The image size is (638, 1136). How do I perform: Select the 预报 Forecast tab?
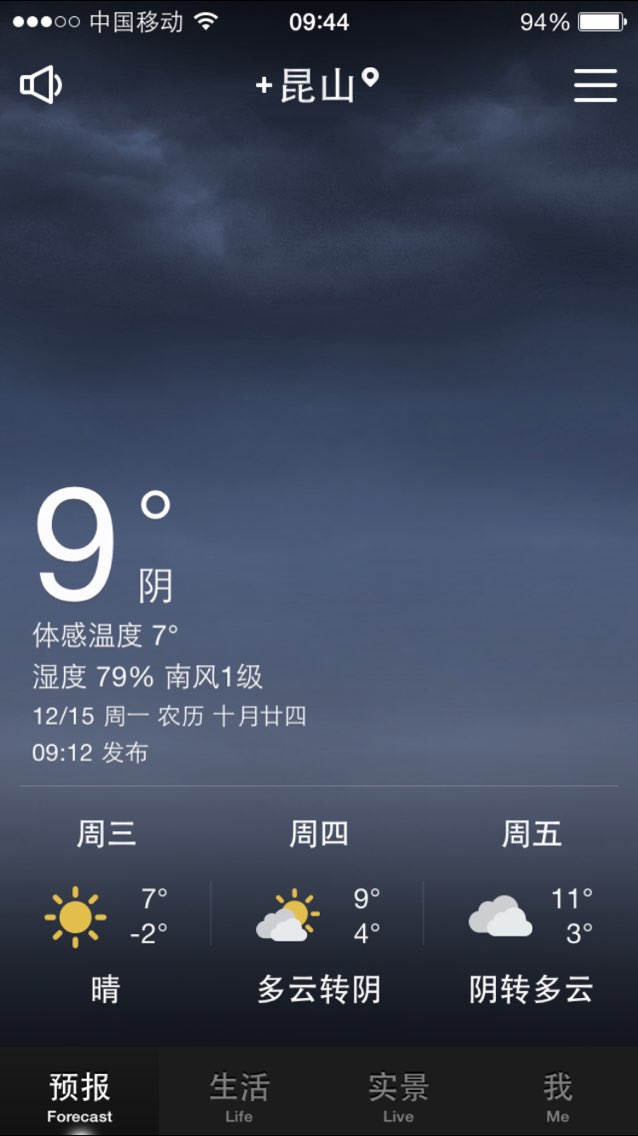pos(80,1091)
